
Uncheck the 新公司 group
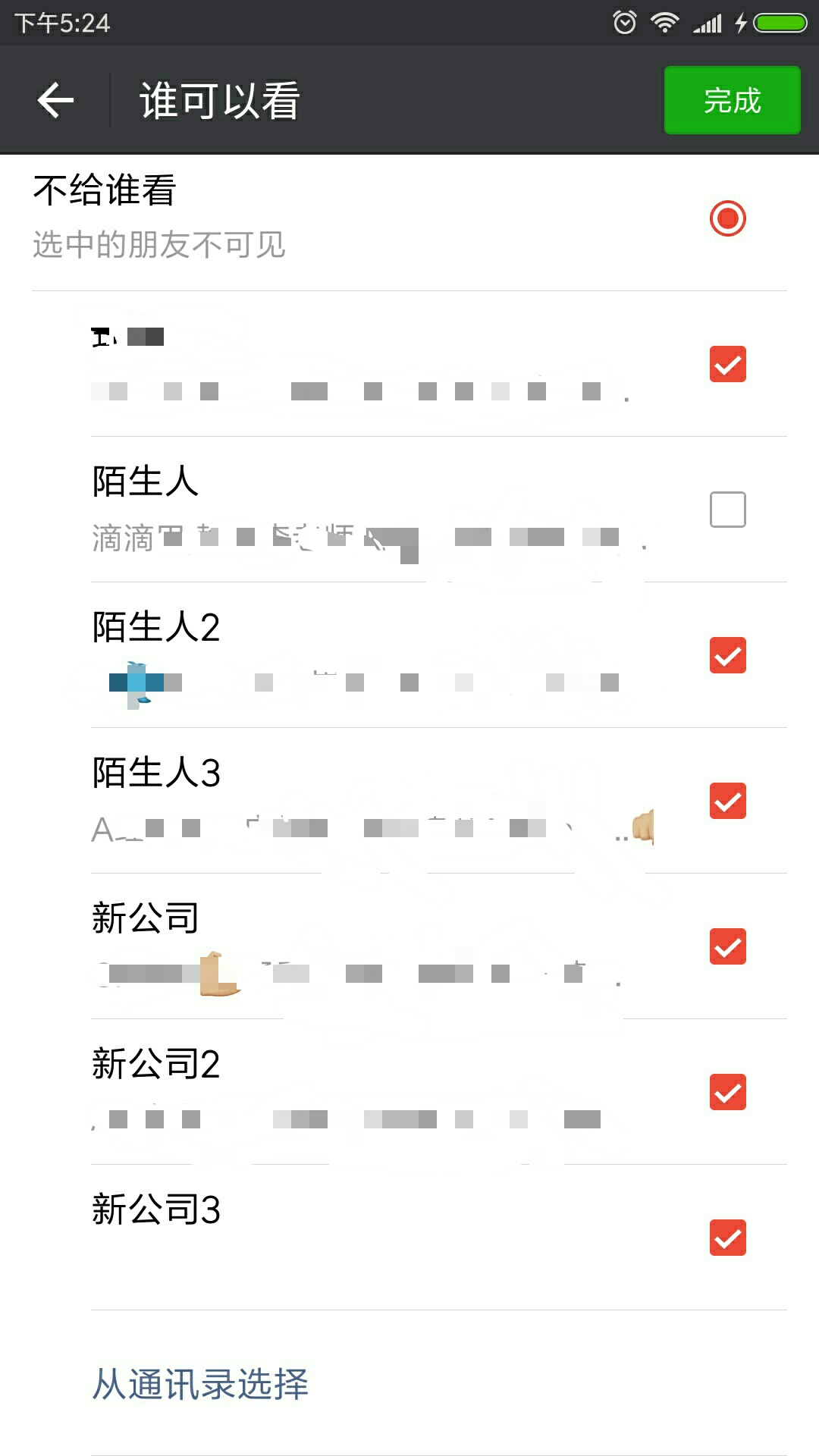point(726,946)
